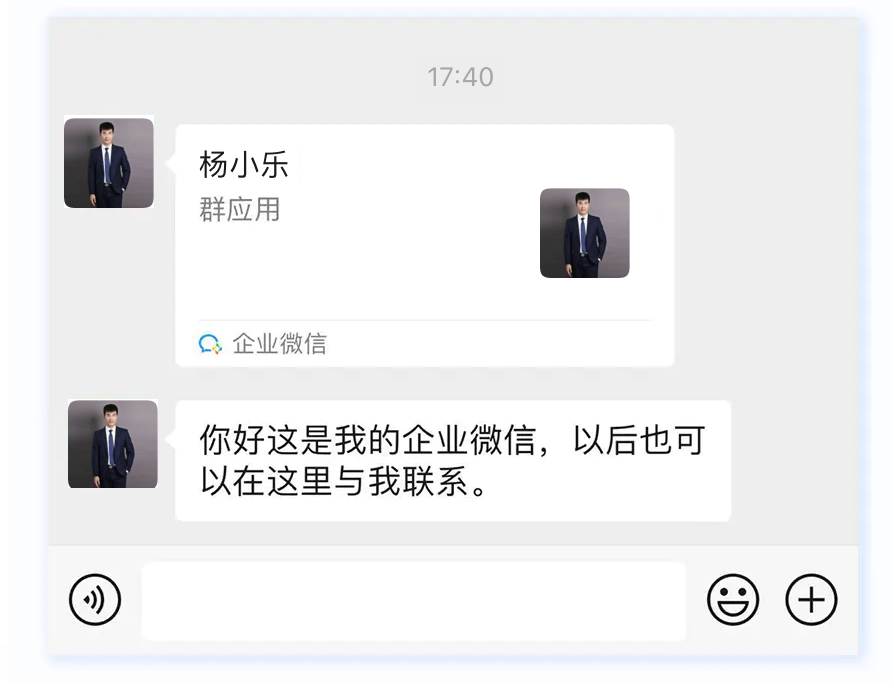
Task: Open the 杨小乐 enterprise WeChat contact card
Action: click(424, 245)
